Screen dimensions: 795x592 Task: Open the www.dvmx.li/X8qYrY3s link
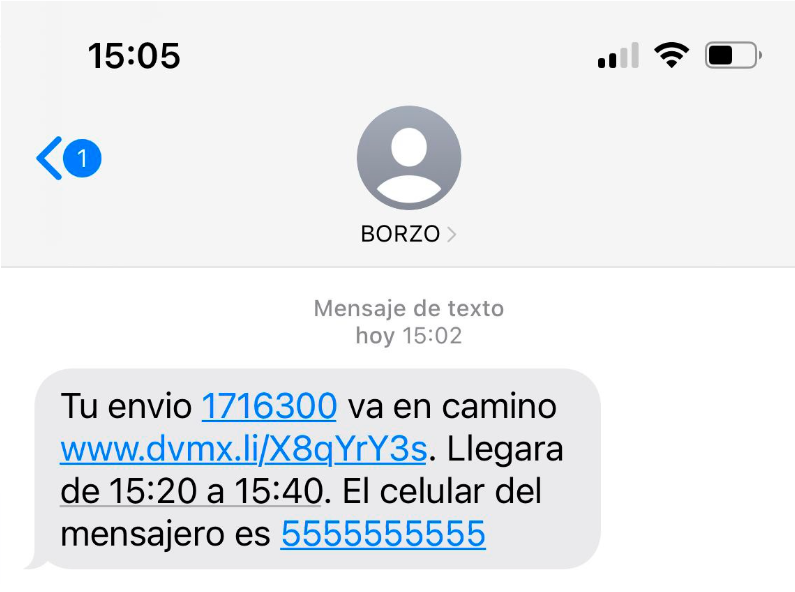point(244,449)
